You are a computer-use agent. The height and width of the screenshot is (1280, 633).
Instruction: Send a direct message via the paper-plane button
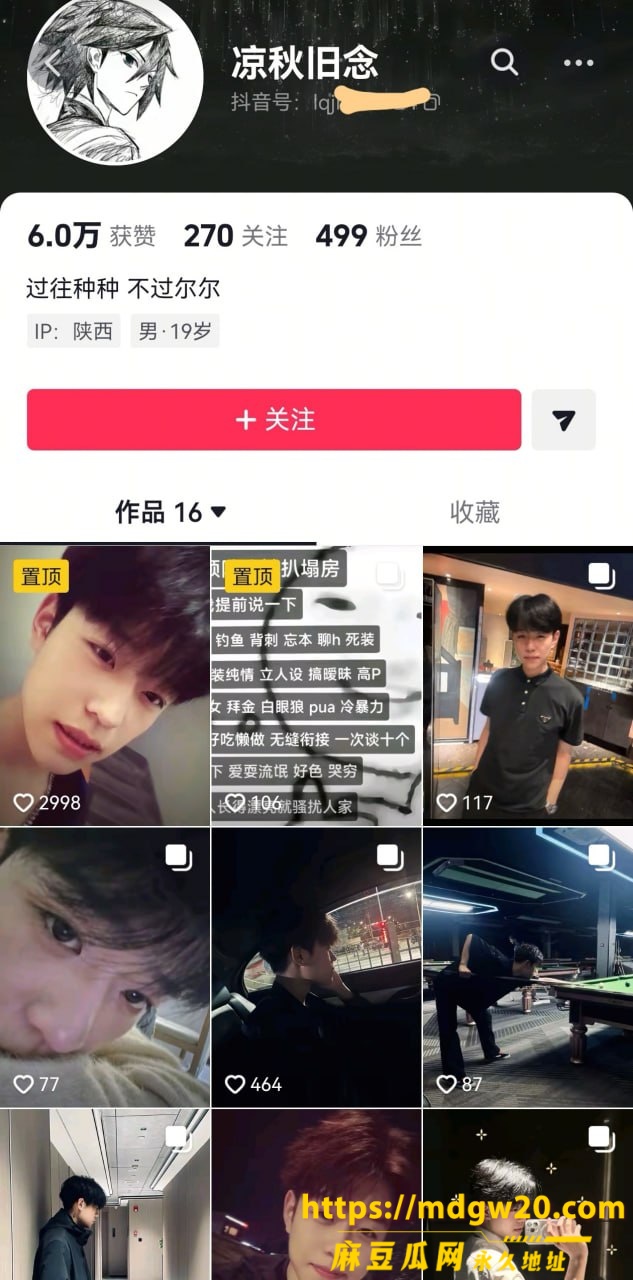563,420
